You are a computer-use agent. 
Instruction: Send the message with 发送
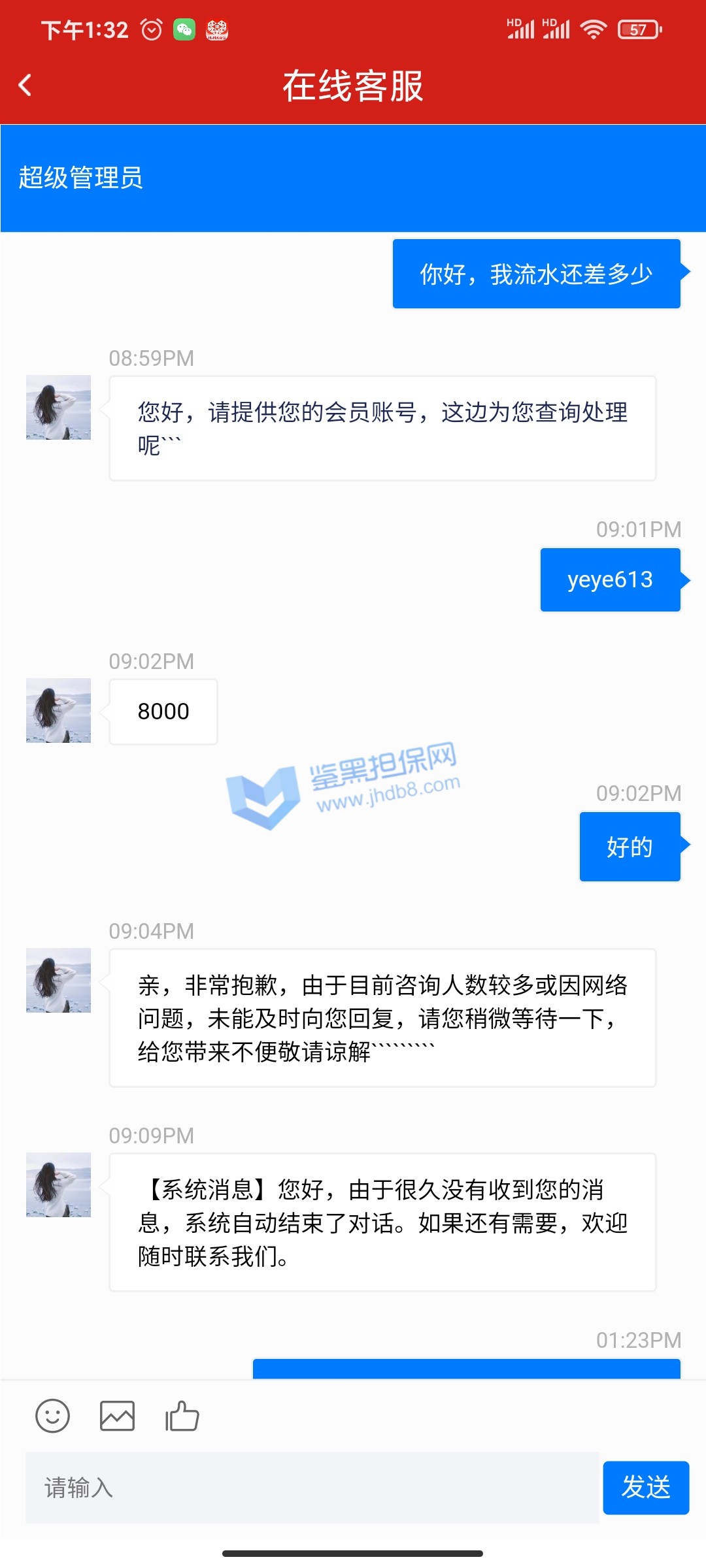645,1488
